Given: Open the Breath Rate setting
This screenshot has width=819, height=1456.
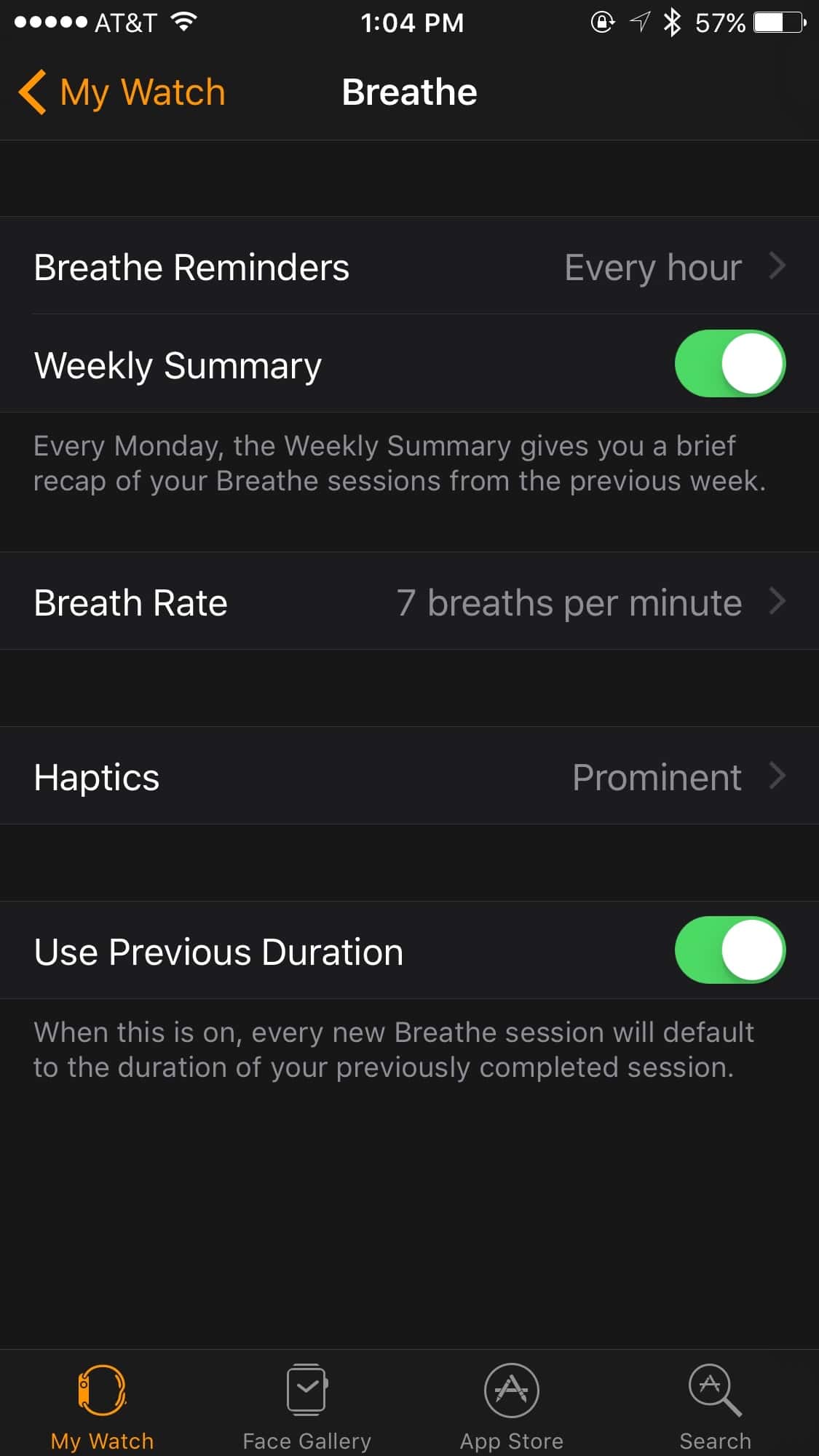Looking at the screenshot, I should 409,602.
